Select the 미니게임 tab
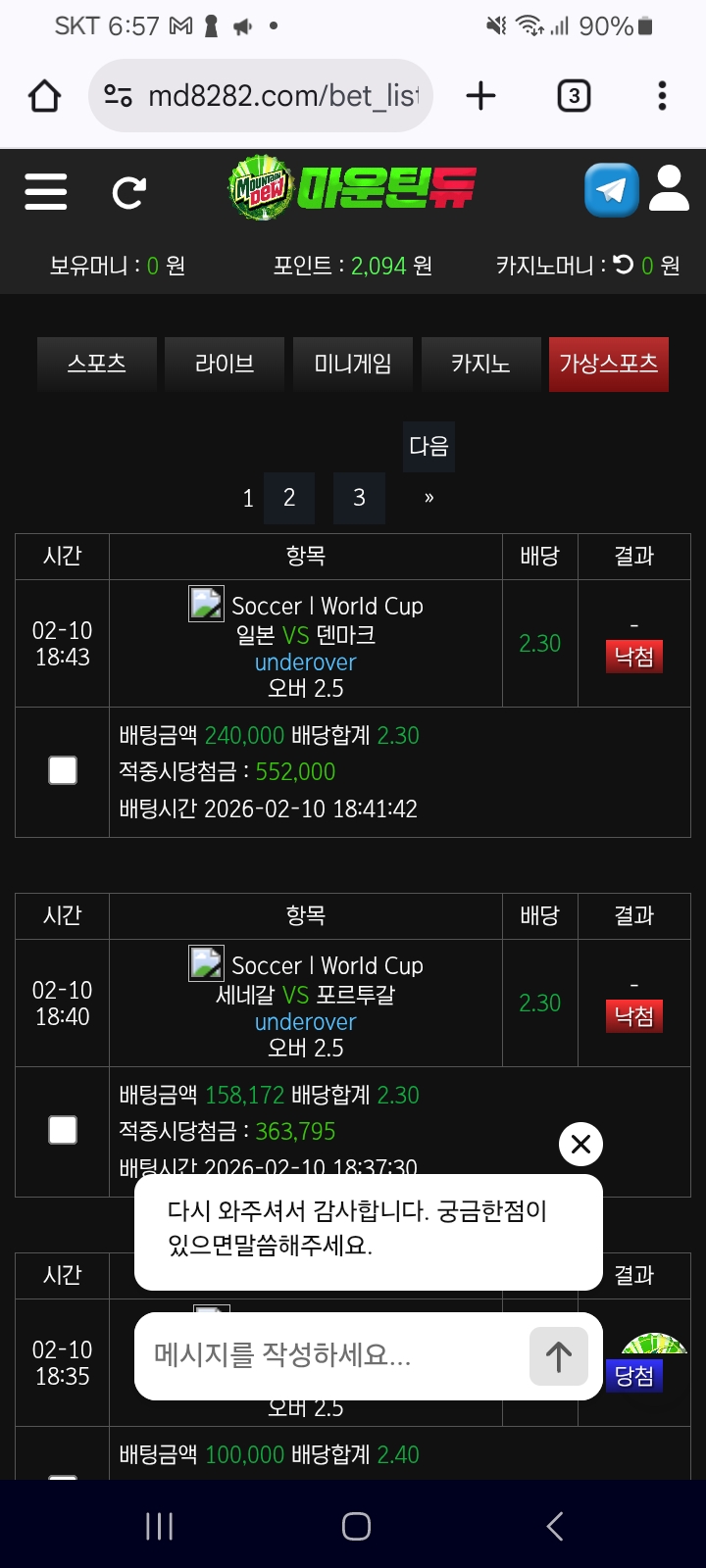Screen dimensions: 706x1568 353,364
